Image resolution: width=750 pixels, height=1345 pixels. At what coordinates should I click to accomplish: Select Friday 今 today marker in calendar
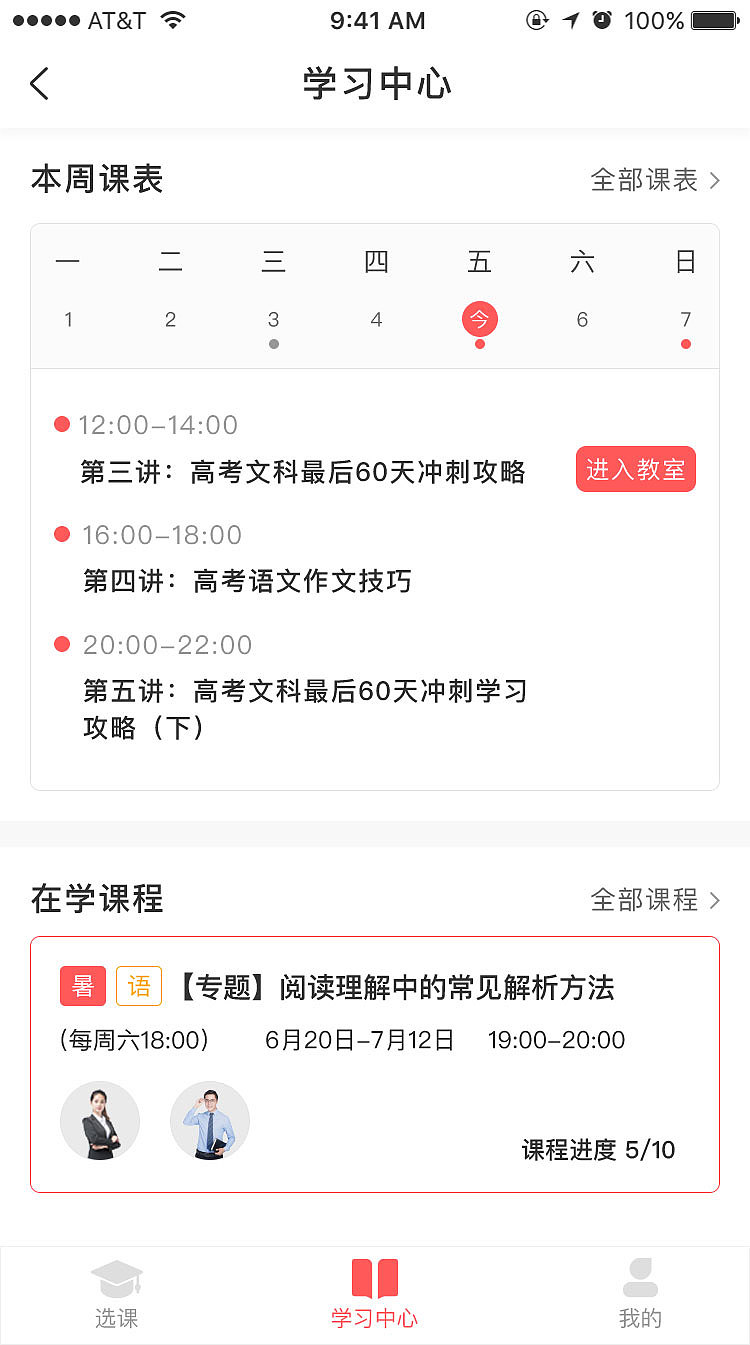pos(479,319)
